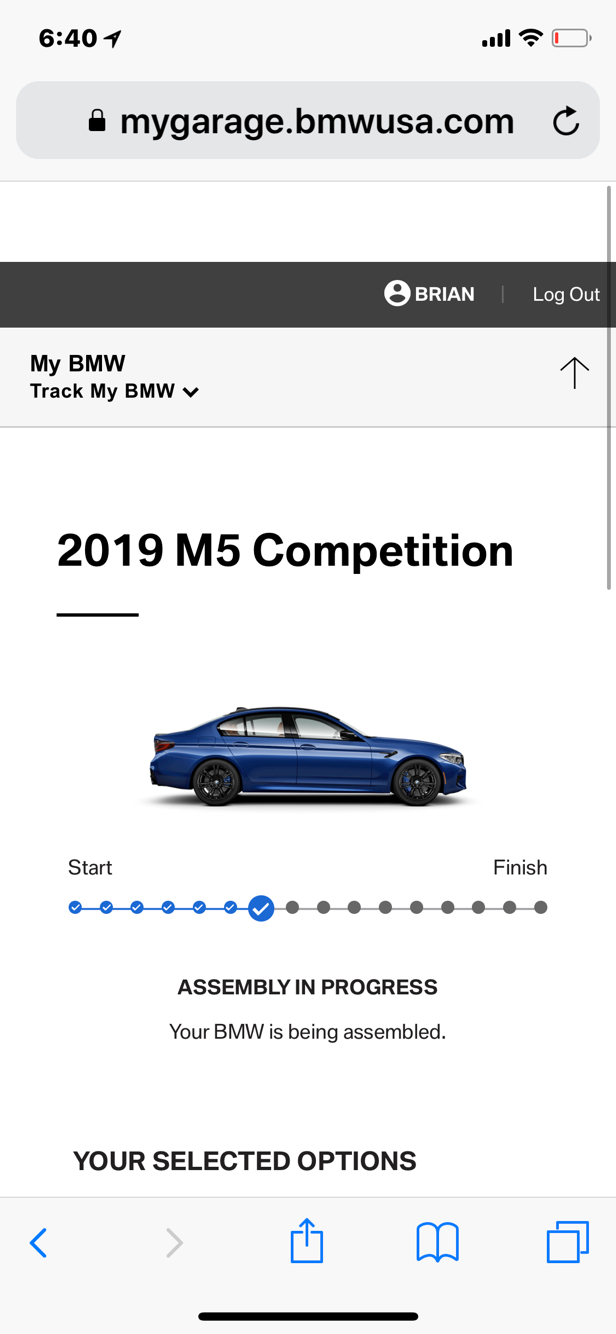Screen dimensions: 616x1334
Task: Open Safari bookmarks
Action: tap(437, 1242)
